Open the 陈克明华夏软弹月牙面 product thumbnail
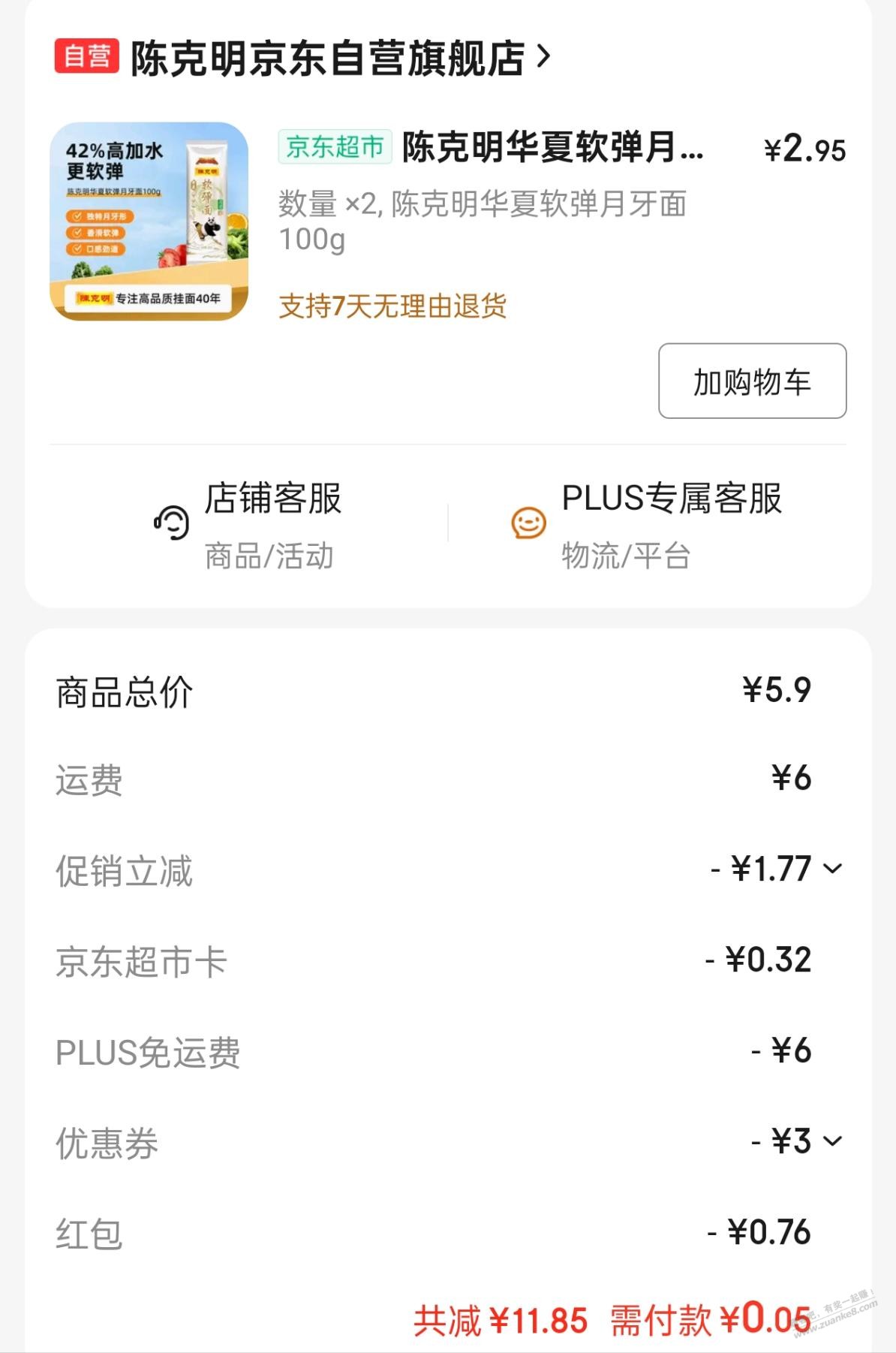Image resolution: width=896 pixels, height=1353 pixels. [149, 221]
